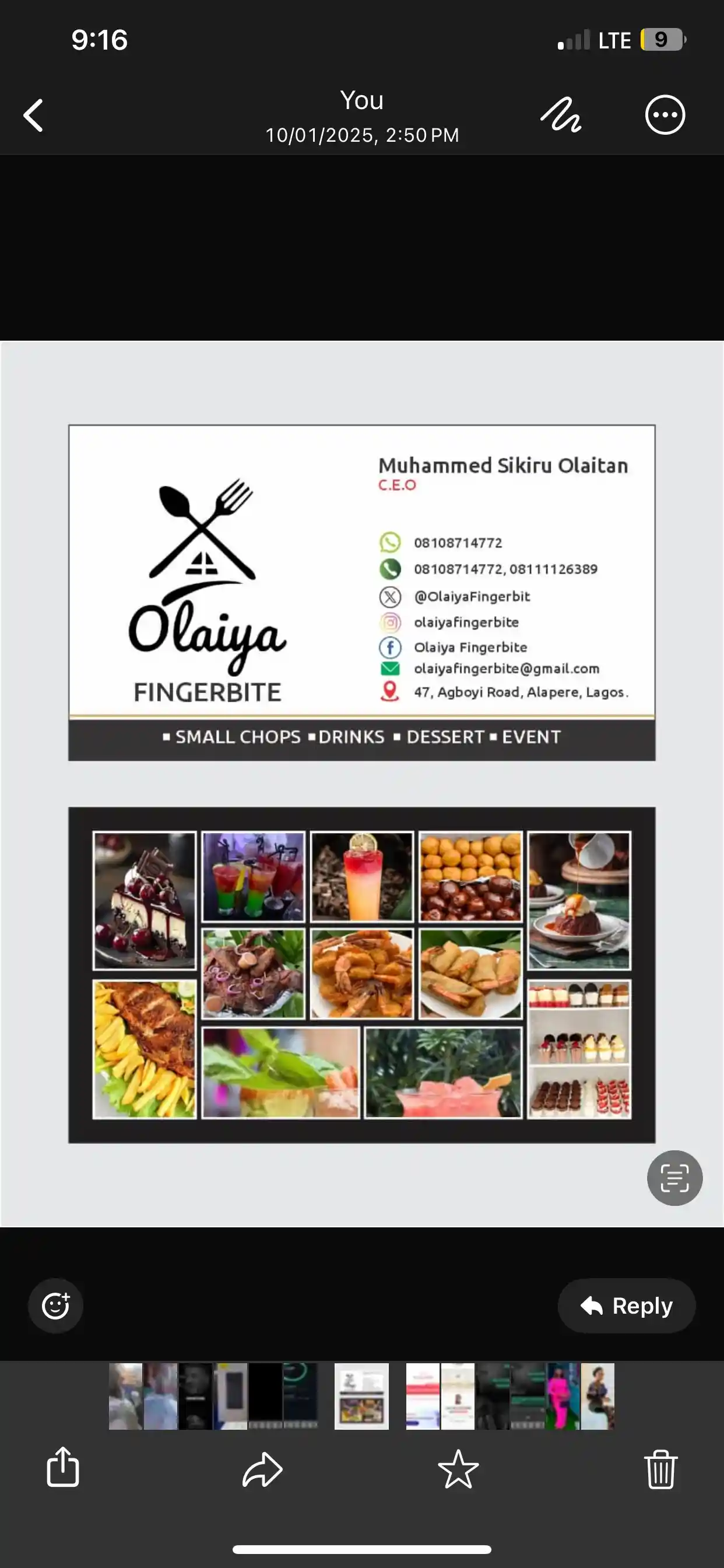
Task: Star this media
Action: click(x=458, y=1469)
